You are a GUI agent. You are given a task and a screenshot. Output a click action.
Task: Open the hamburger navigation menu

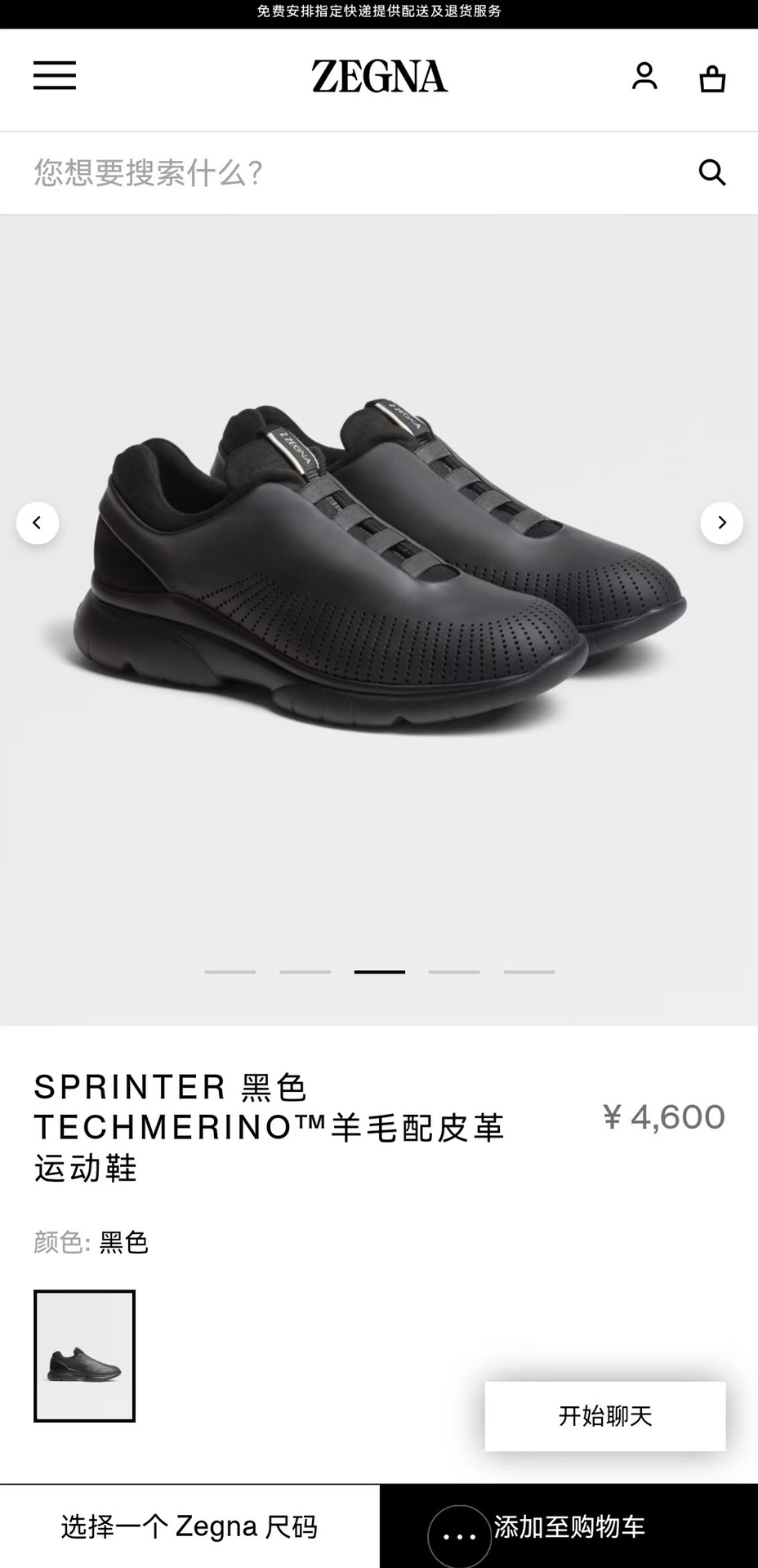55,76
